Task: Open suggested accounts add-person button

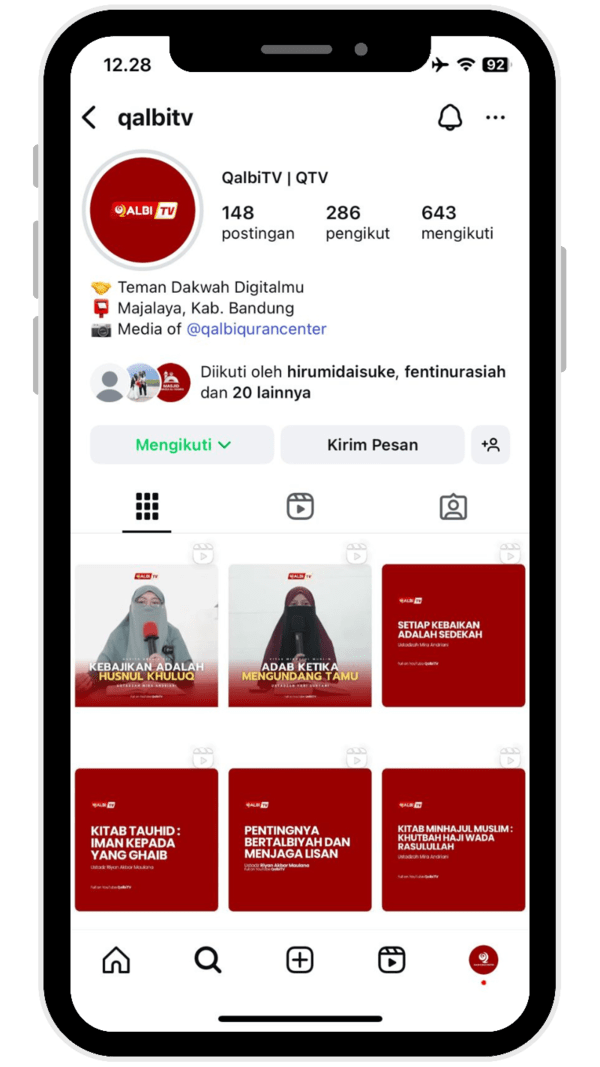Action: [490, 445]
